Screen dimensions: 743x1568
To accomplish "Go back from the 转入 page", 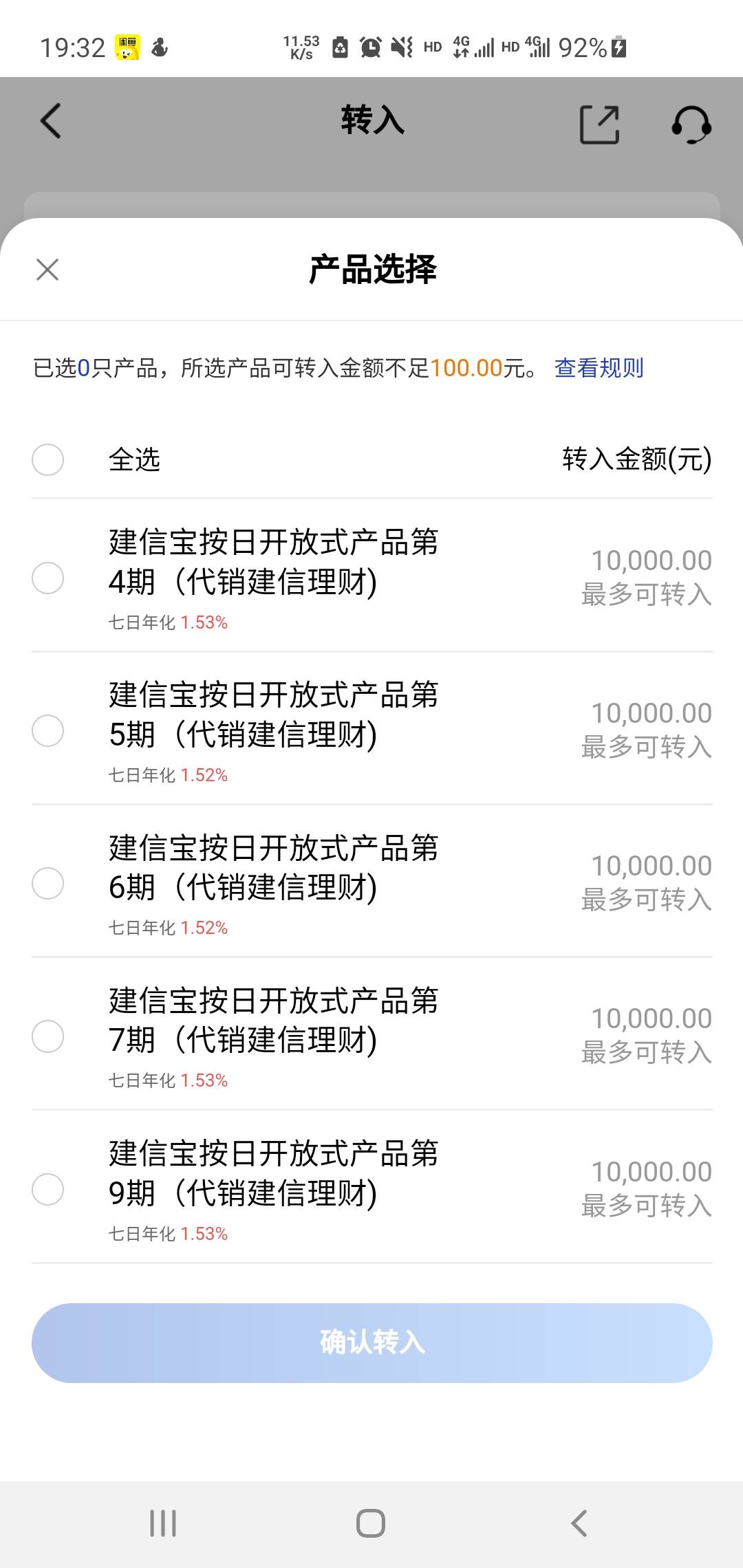I will click(51, 121).
